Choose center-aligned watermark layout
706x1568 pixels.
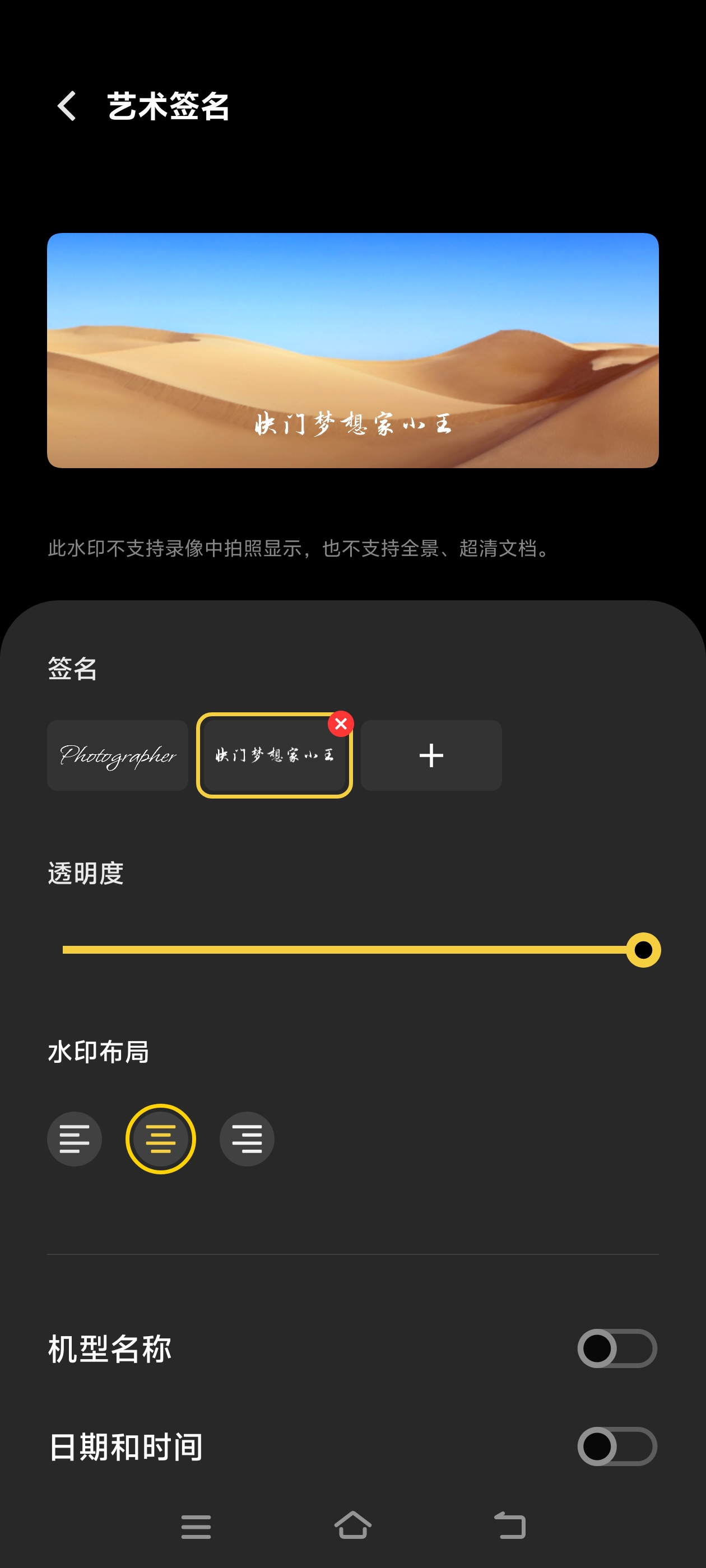(161, 1138)
